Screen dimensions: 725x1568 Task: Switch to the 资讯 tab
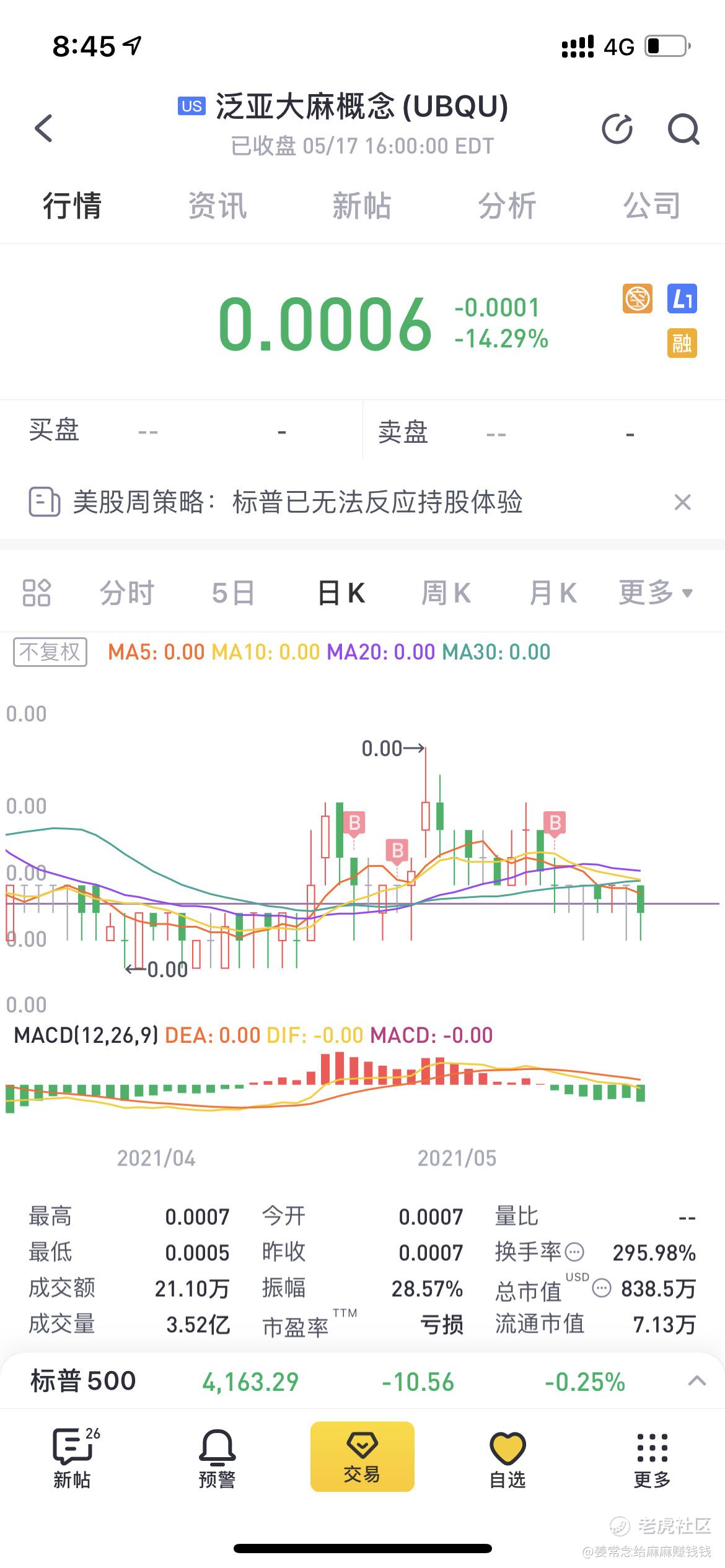[217, 206]
